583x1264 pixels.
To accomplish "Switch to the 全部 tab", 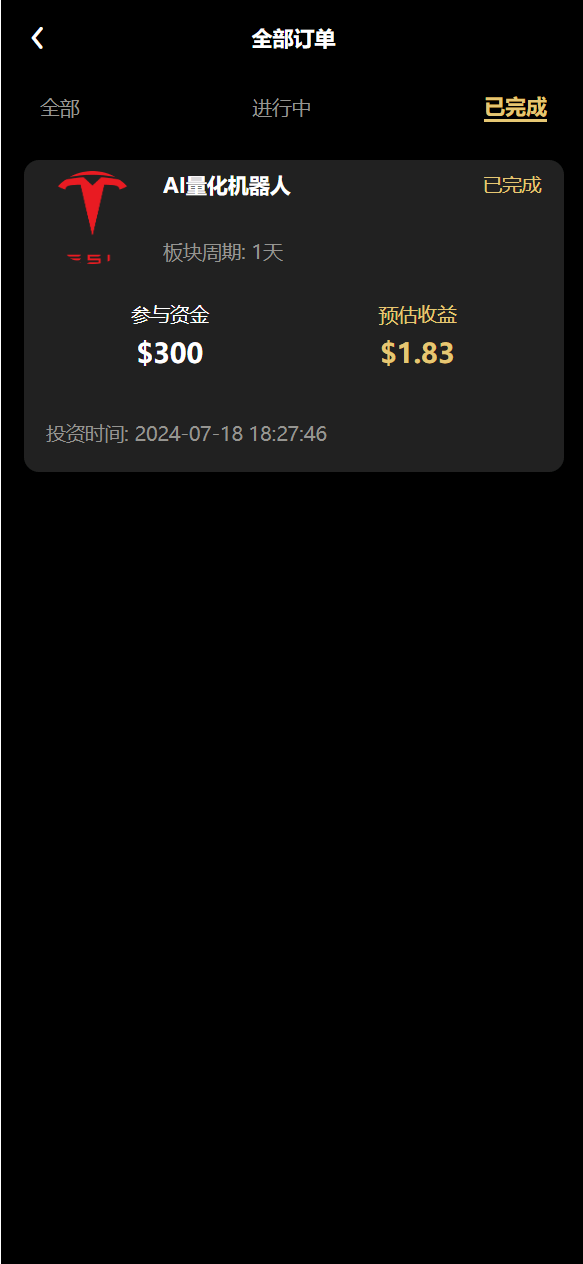I will pyautogui.click(x=60, y=108).
